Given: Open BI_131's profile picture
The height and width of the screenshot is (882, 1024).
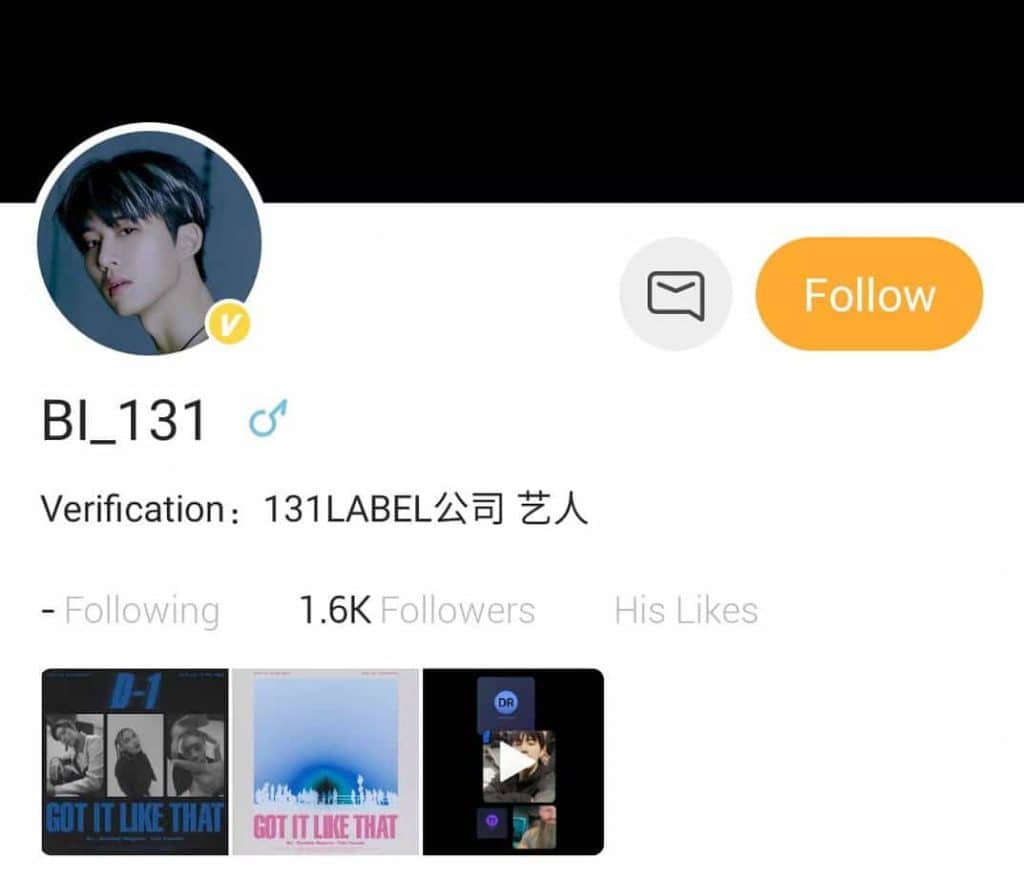Looking at the screenshot, I should [149, 242].
